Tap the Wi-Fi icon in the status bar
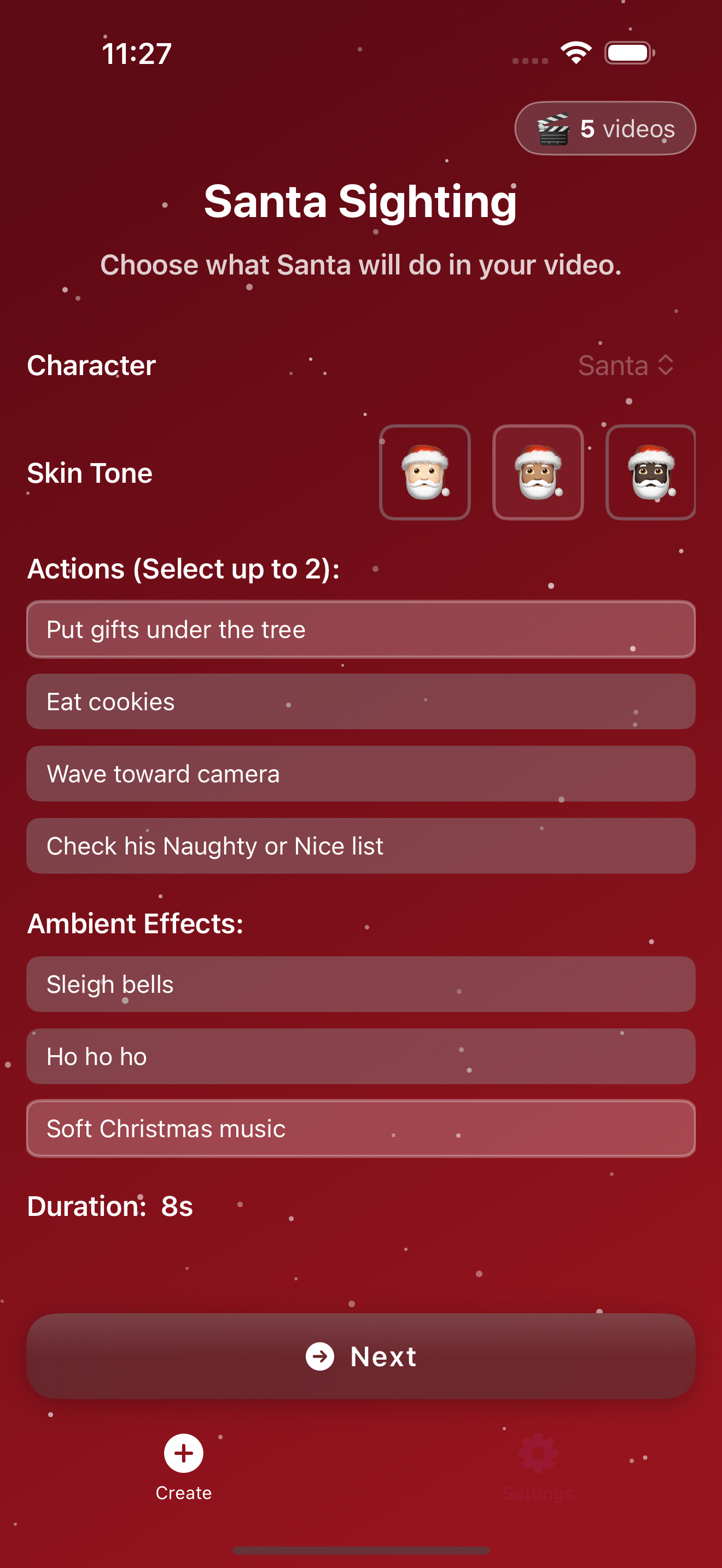The width and height of the screenshot is (722, 1568). pyautogui.click(x=575, y=52)
